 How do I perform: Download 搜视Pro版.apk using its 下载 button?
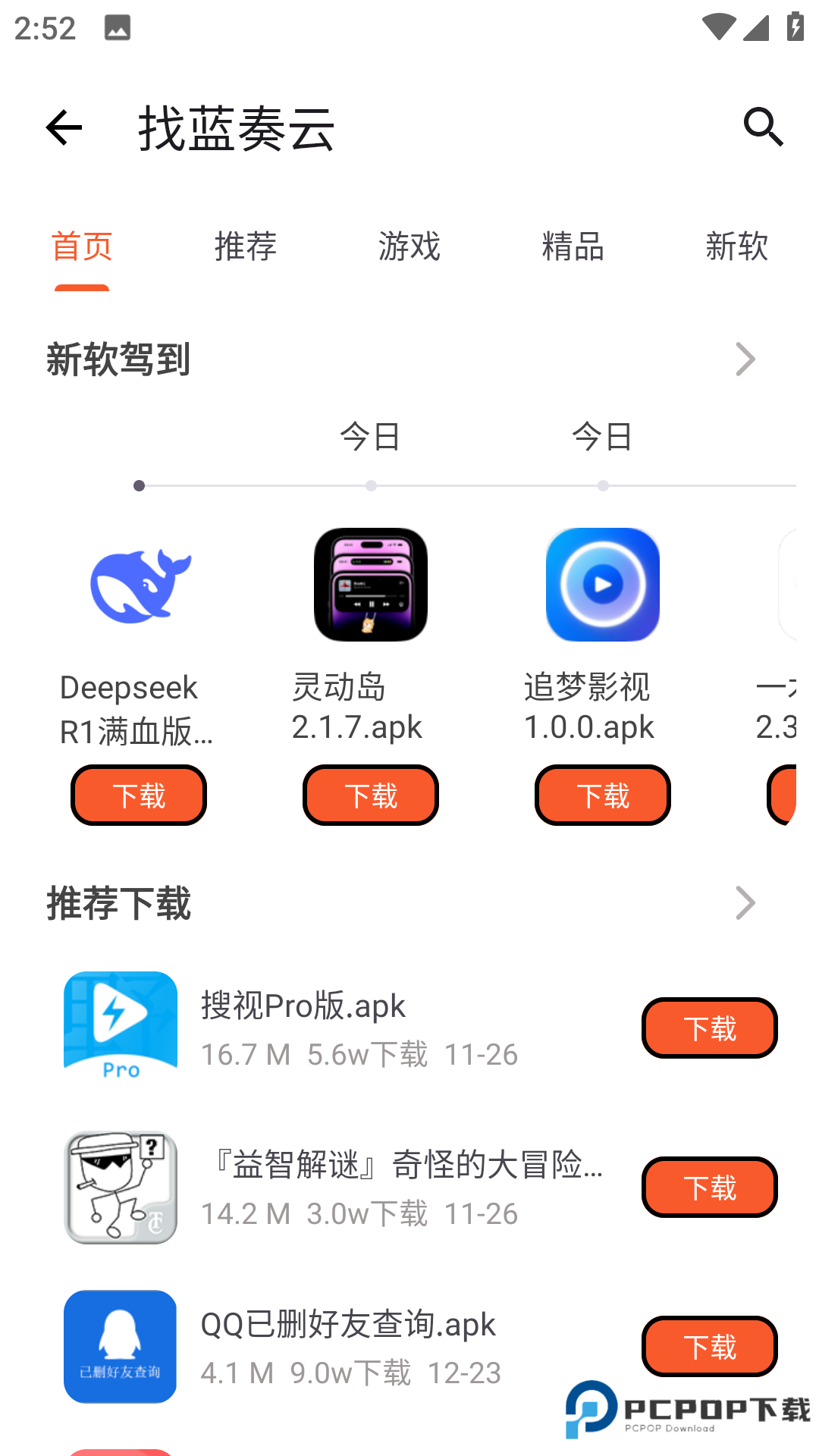point(708,1028)
